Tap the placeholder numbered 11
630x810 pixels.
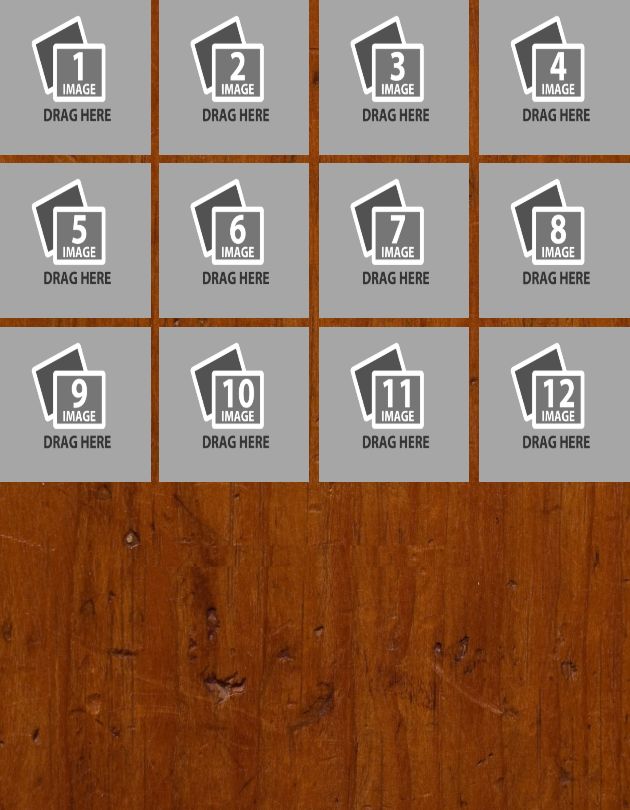(394, 404)
